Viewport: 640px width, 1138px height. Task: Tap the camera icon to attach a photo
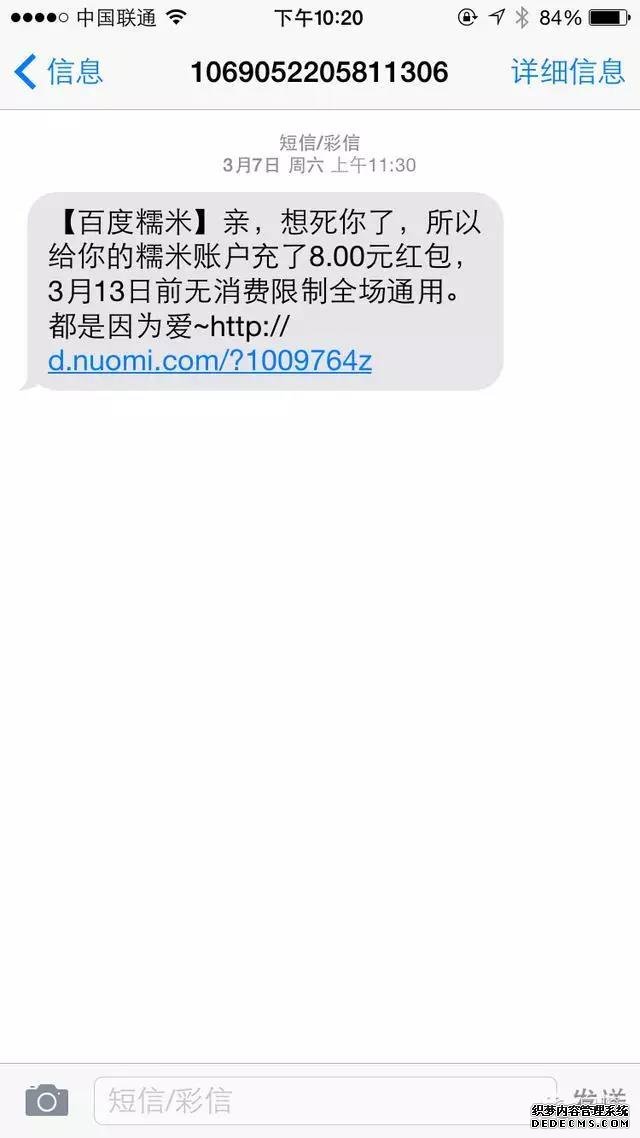tap(46, 1101)
